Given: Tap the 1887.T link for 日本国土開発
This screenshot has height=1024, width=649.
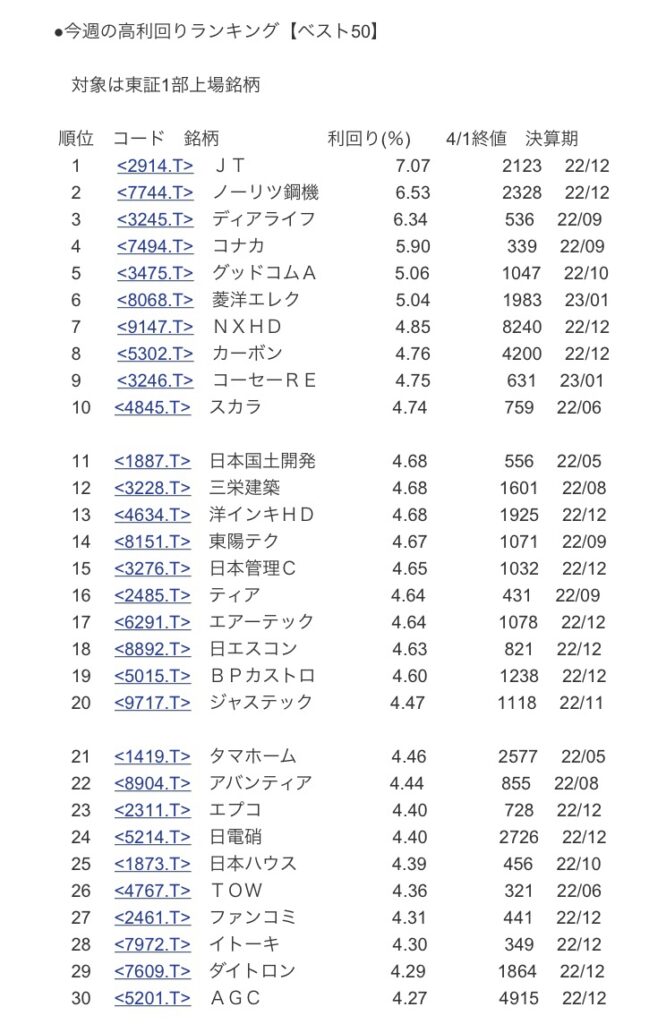Looking at the screenshot, I should click(x=152, y=461).
